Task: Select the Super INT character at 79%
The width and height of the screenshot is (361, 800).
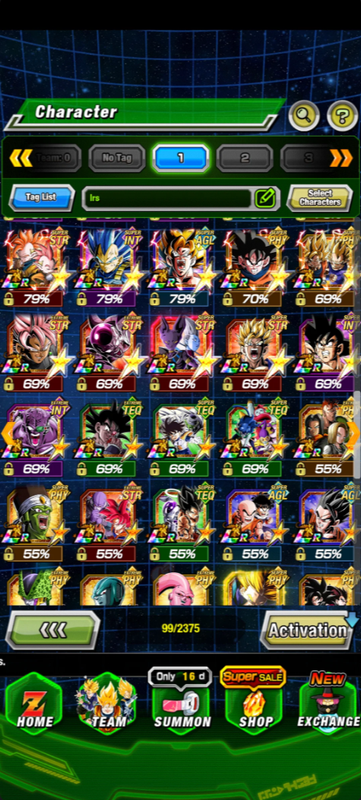Action: coord(109,266)
